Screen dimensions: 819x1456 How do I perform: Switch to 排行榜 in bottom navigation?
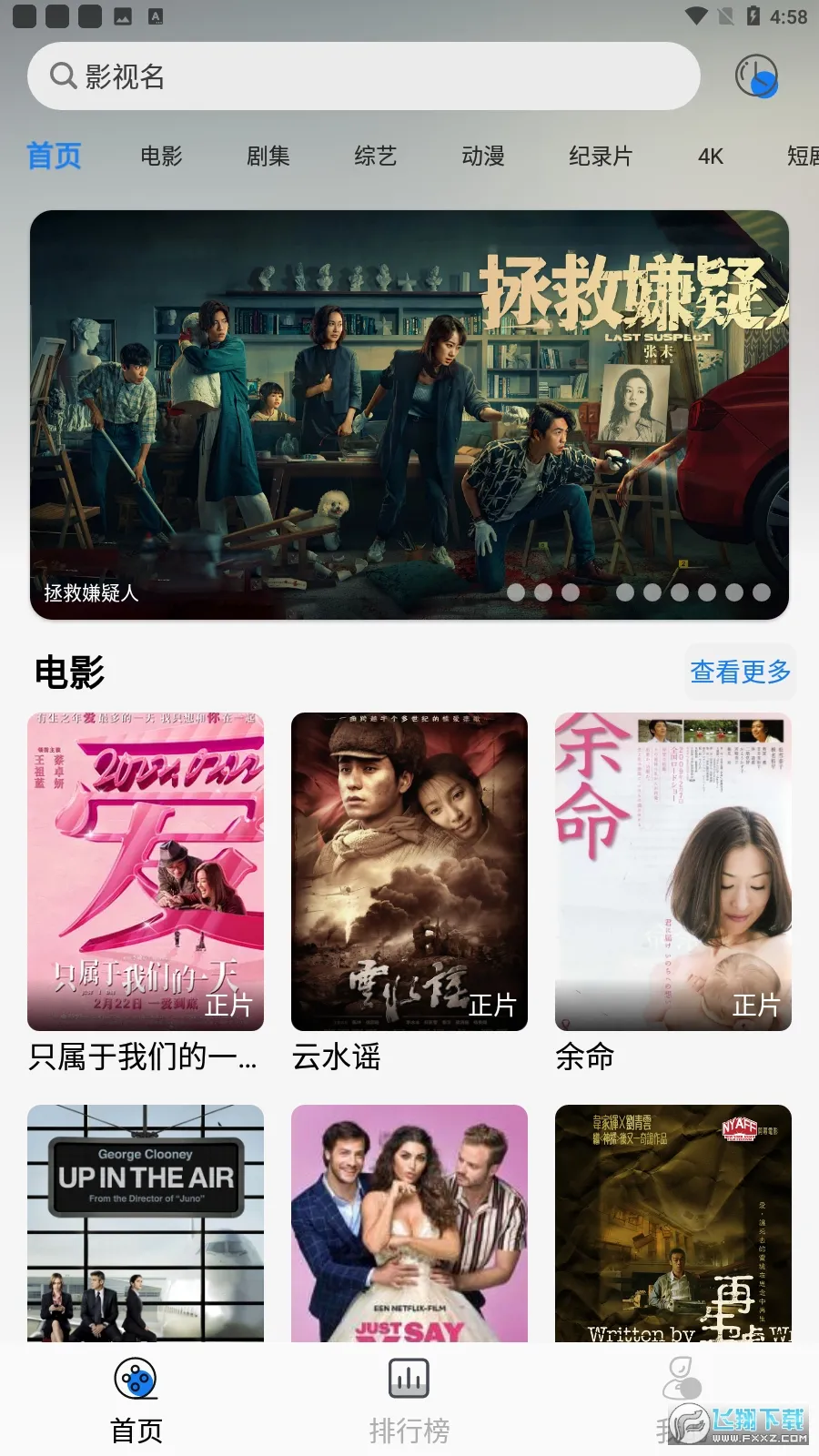(x=409, y=1400)
